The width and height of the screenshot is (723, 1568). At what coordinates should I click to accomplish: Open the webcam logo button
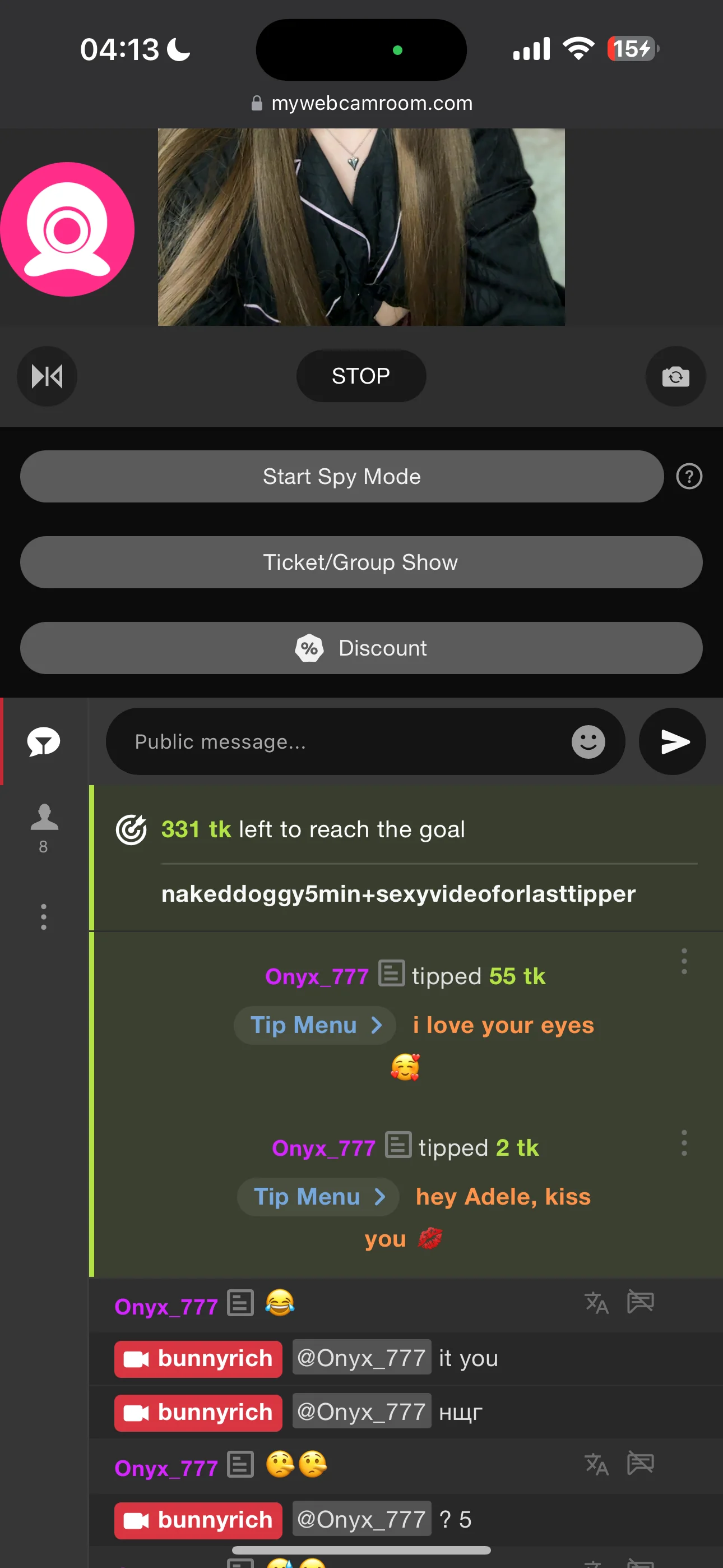(67, 229)
